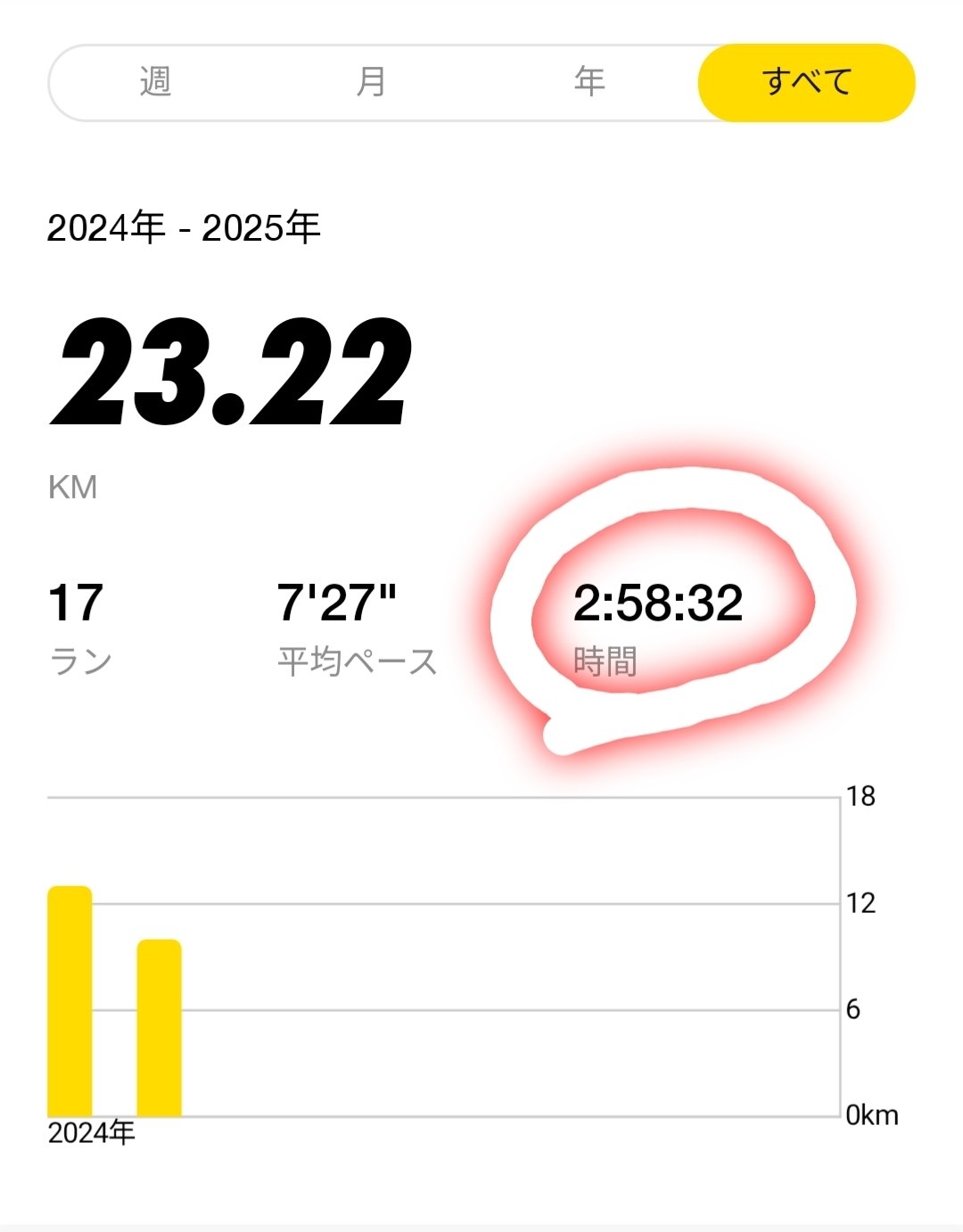This screenshot has height=1232, width=963.
Task: Tap the 0km label at the chart bottom
Action: pyautogui.click(x=872, y=1113)
